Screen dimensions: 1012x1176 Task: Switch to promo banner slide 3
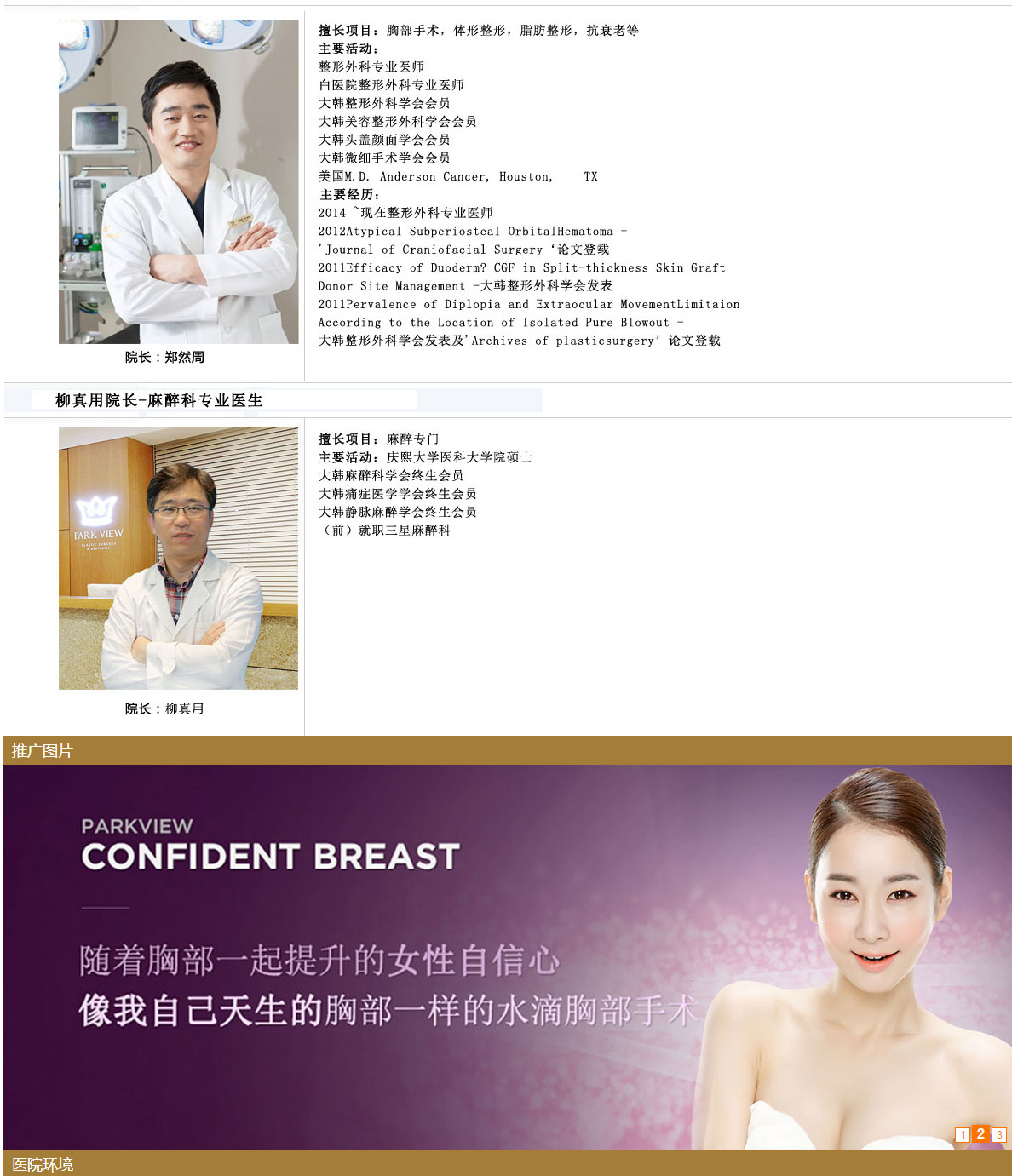[x=999, y=1135]
